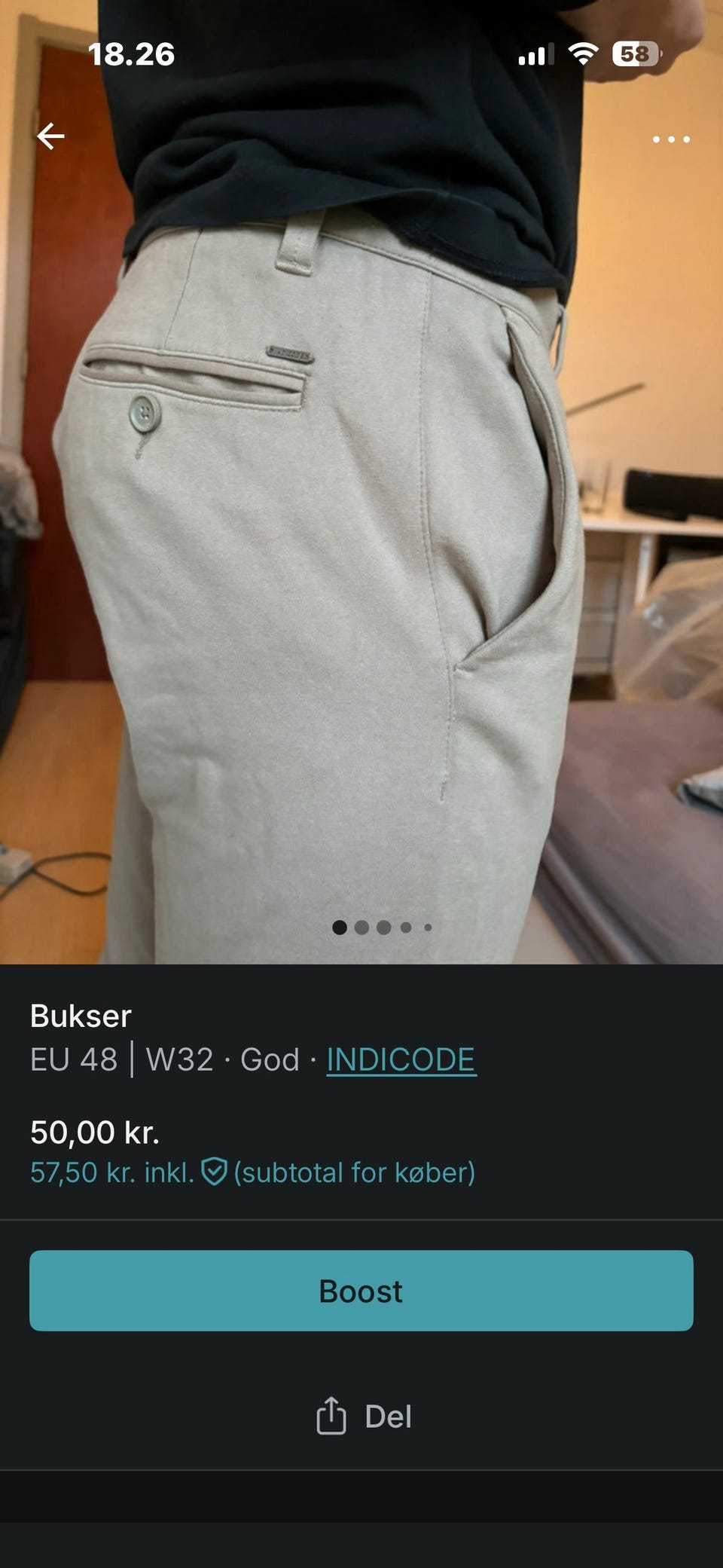Tap the buyer protection shield price info
The height and width of the screenshot is (1568, 723).
[x=215, y=1172]
